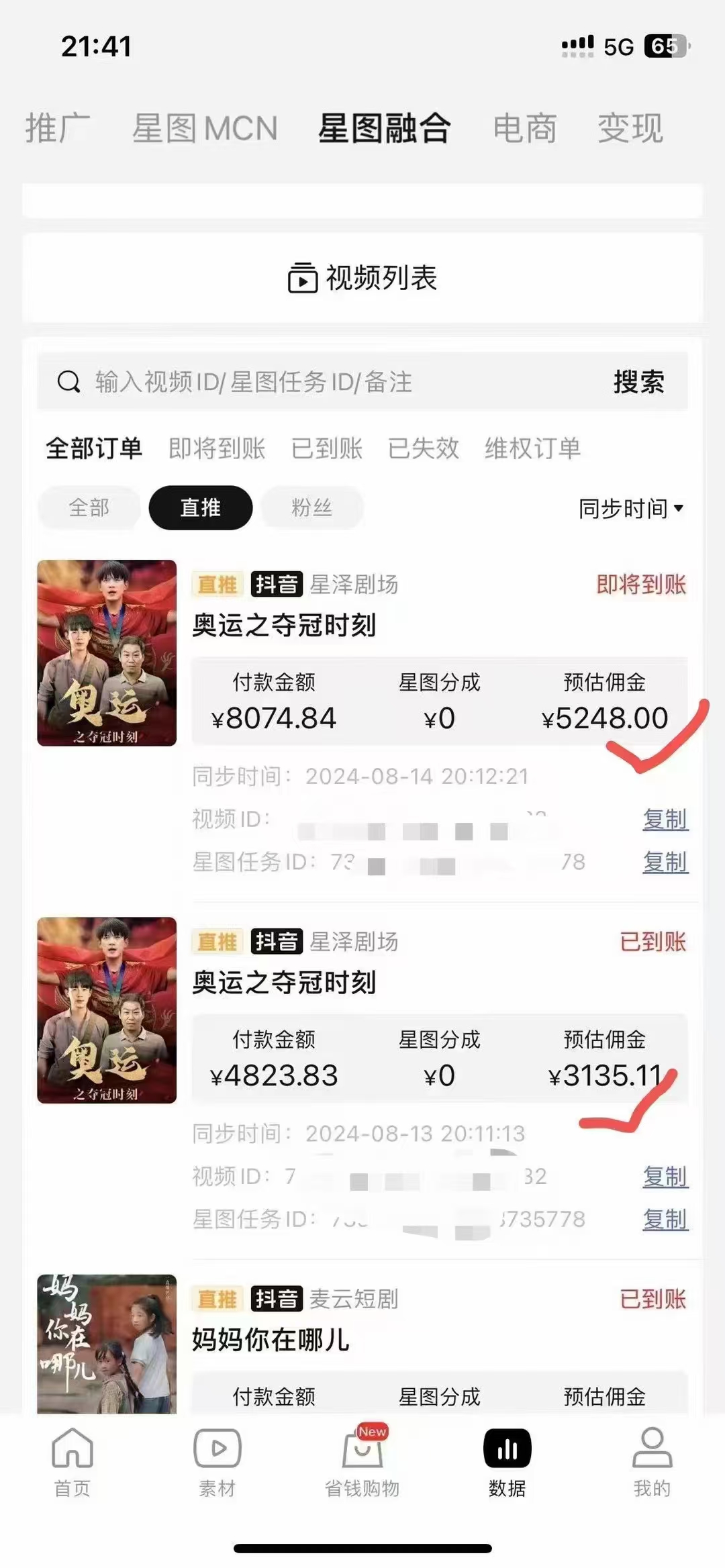Show 即将到账 orders
This screenshot has width=725, height=1568.
[217, 448]
